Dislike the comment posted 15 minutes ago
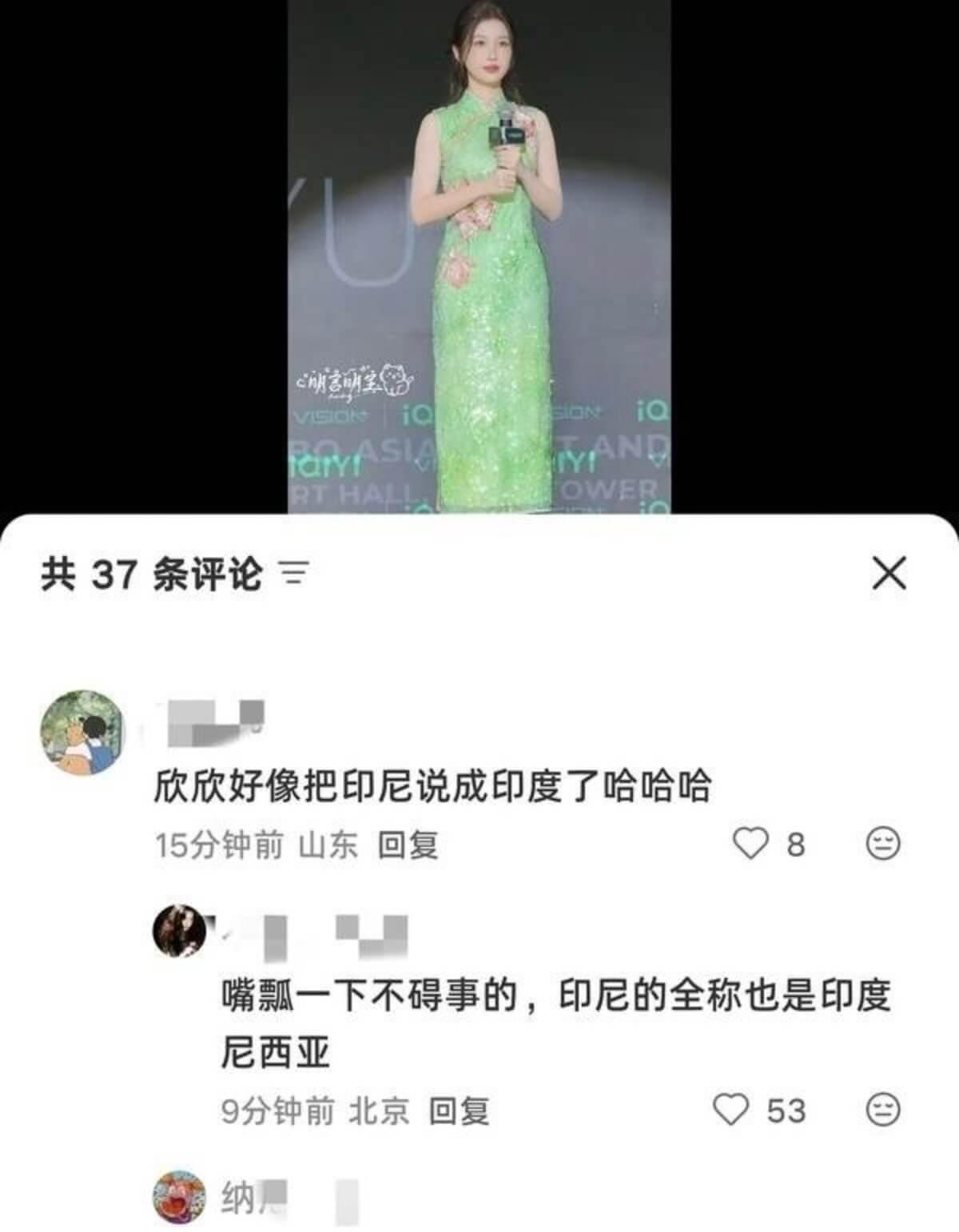959x1232 pixels. 883,844
